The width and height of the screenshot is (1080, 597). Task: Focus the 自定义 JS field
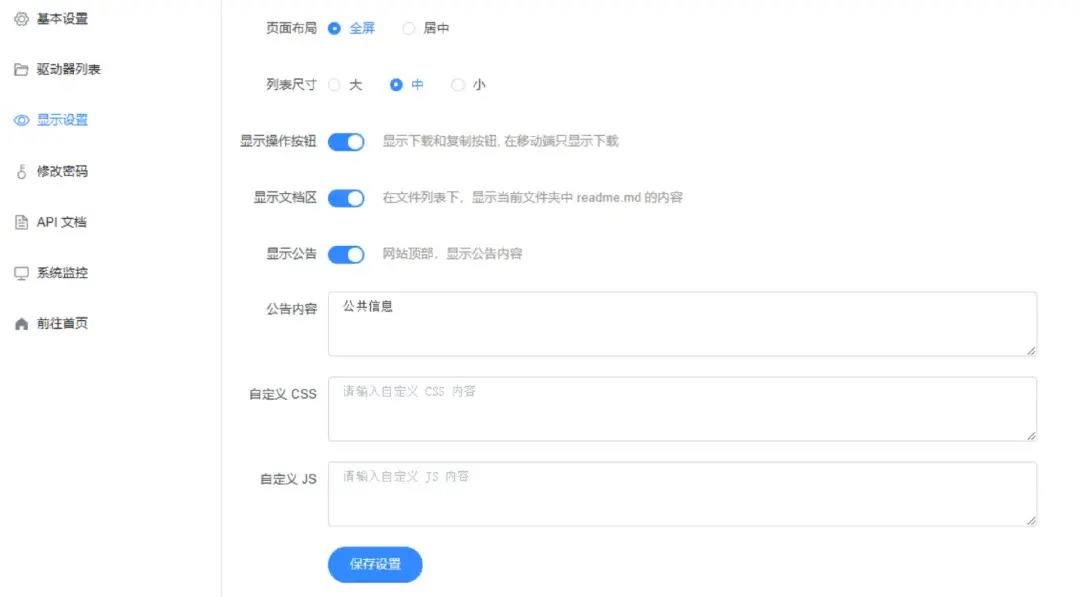pyautogui.click(x=682, y=494)
